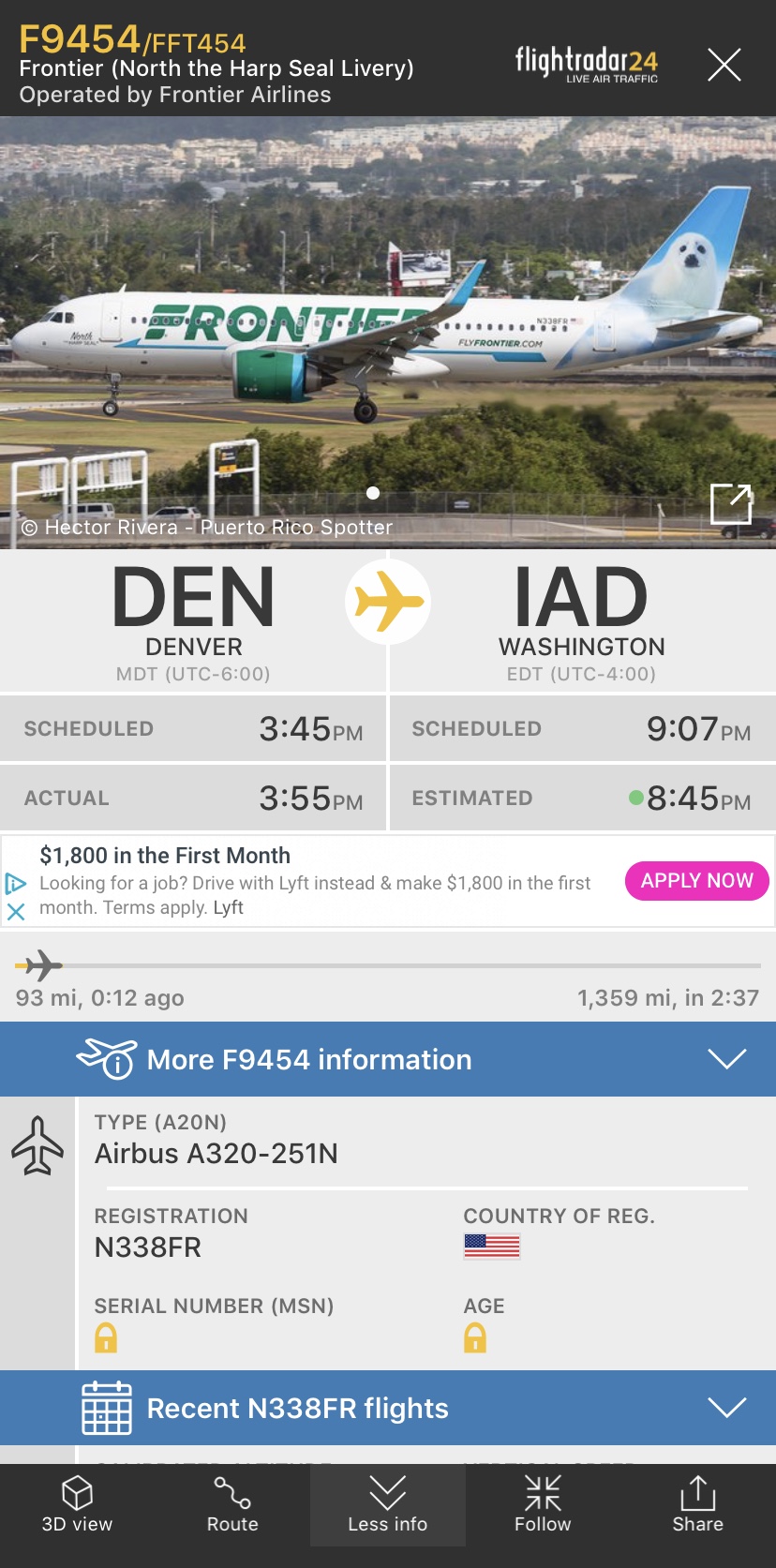Open the AdChoices info icon

[16, 883]
